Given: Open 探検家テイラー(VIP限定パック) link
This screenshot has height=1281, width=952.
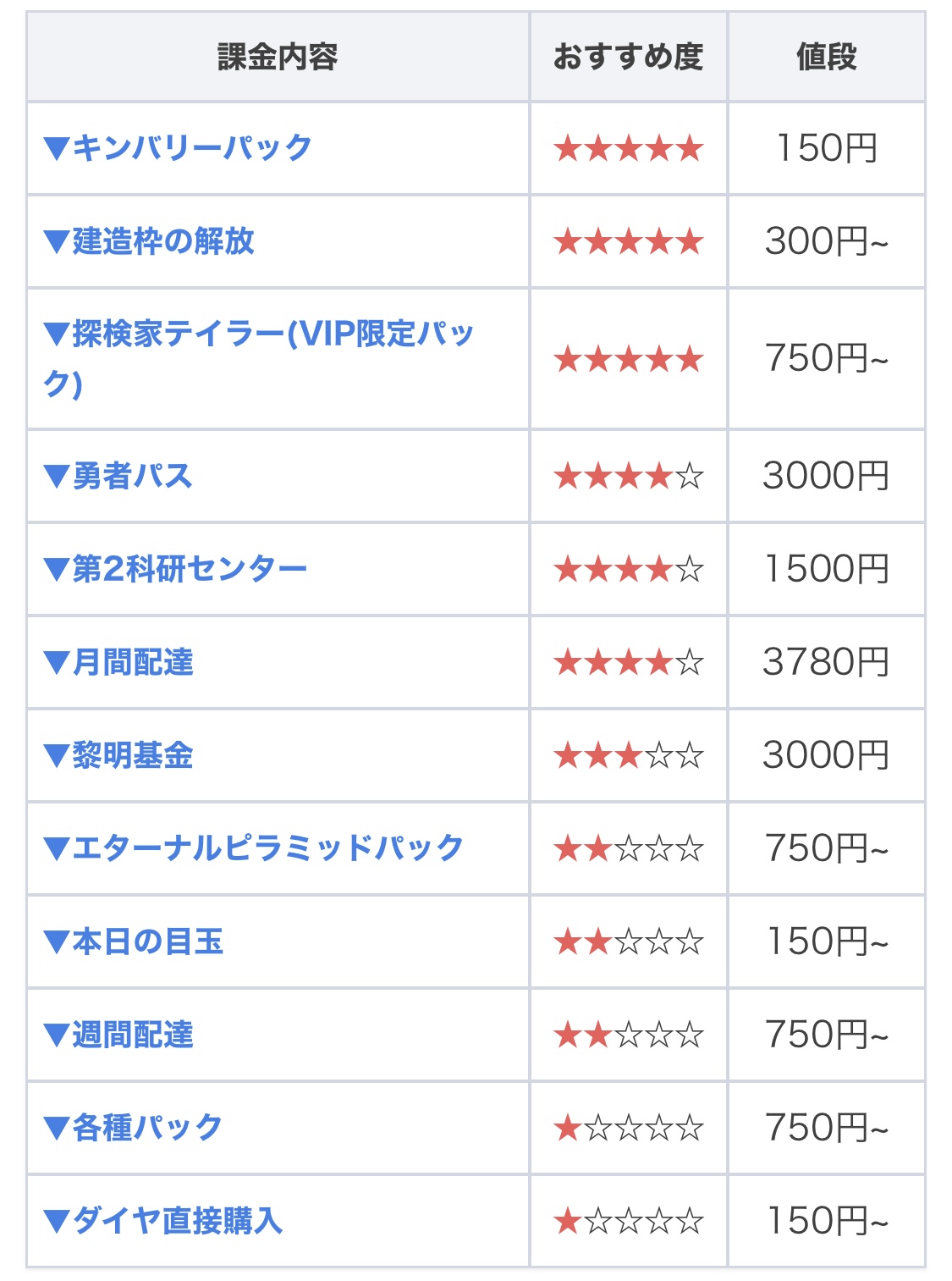Looking at the screenshot, I should [x=259, y=359].
